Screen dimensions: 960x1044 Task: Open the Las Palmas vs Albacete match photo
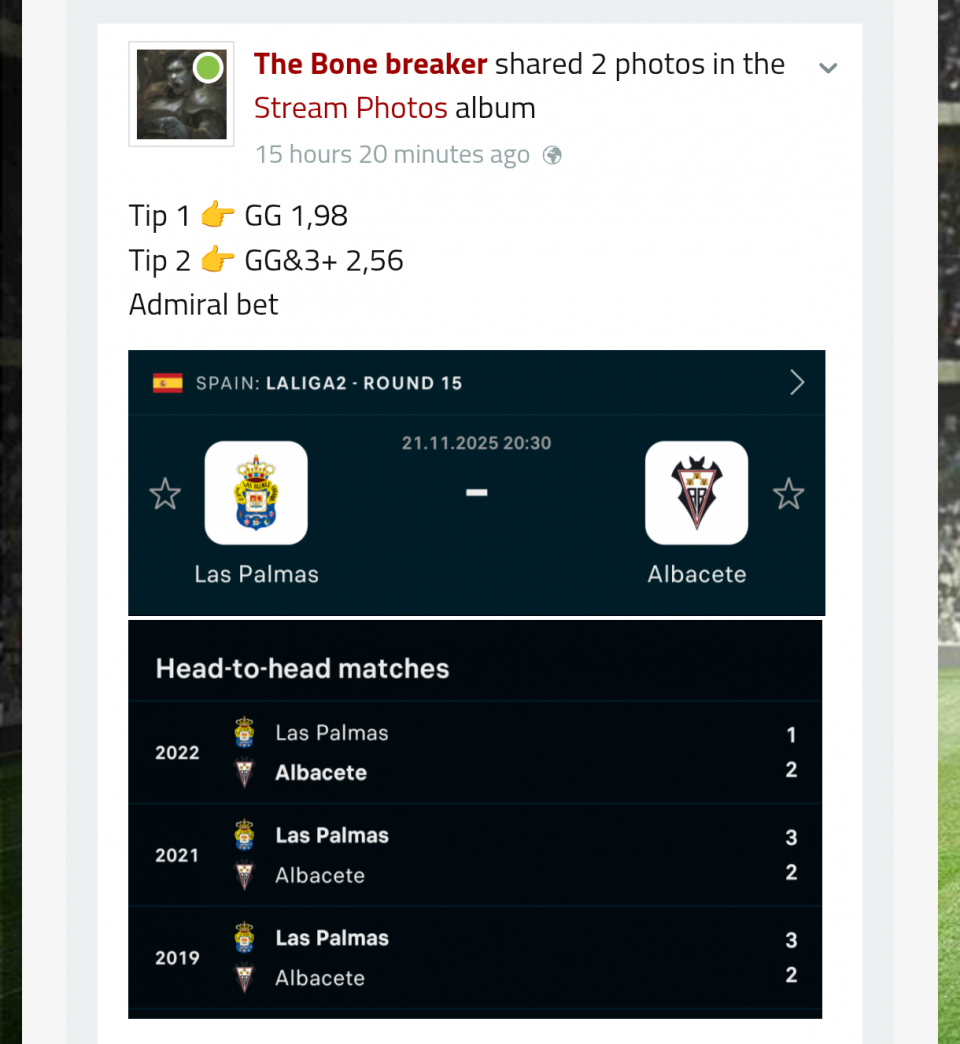coord(476,482)
